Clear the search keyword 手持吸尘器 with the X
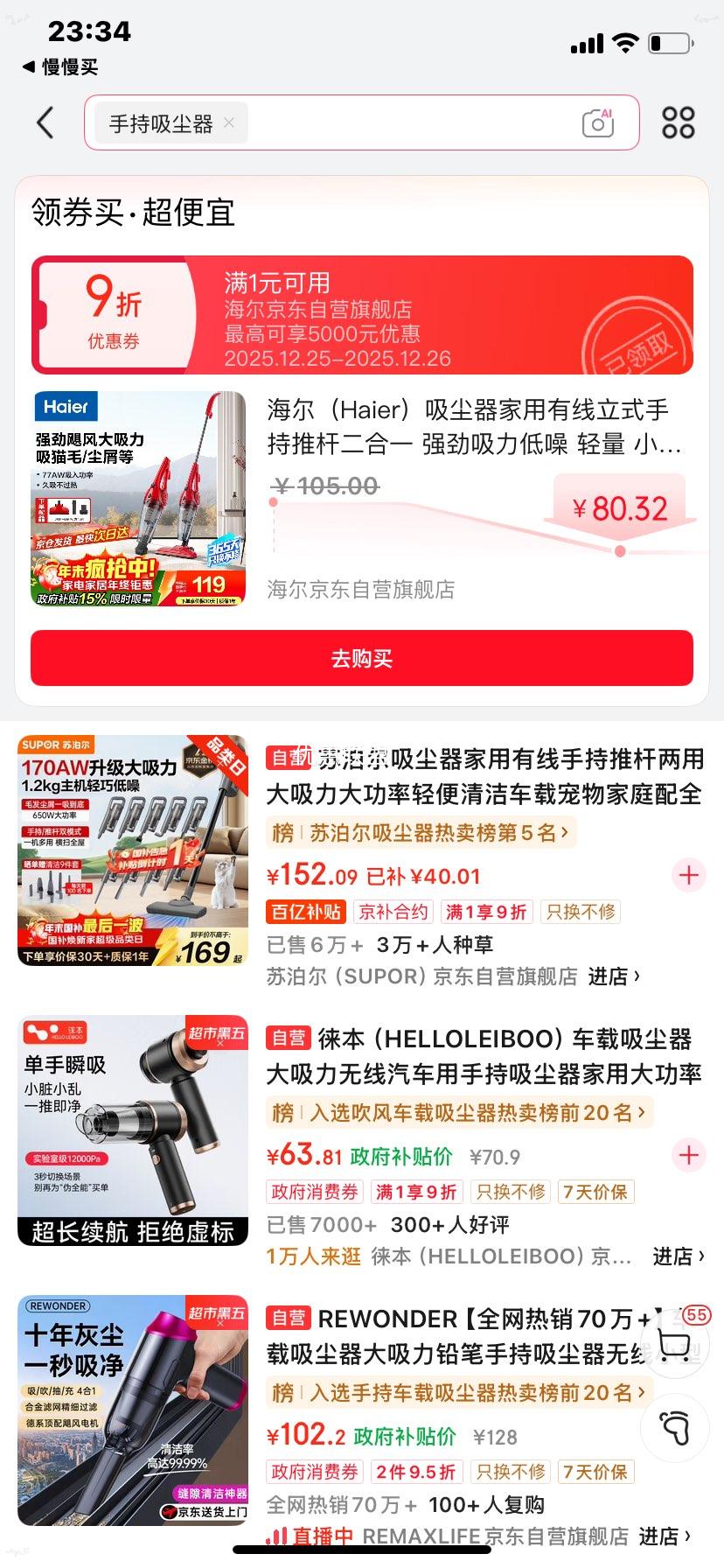The height and width of the screenshot is (1568, 724). pyautogui.click(x=227, y=122)
